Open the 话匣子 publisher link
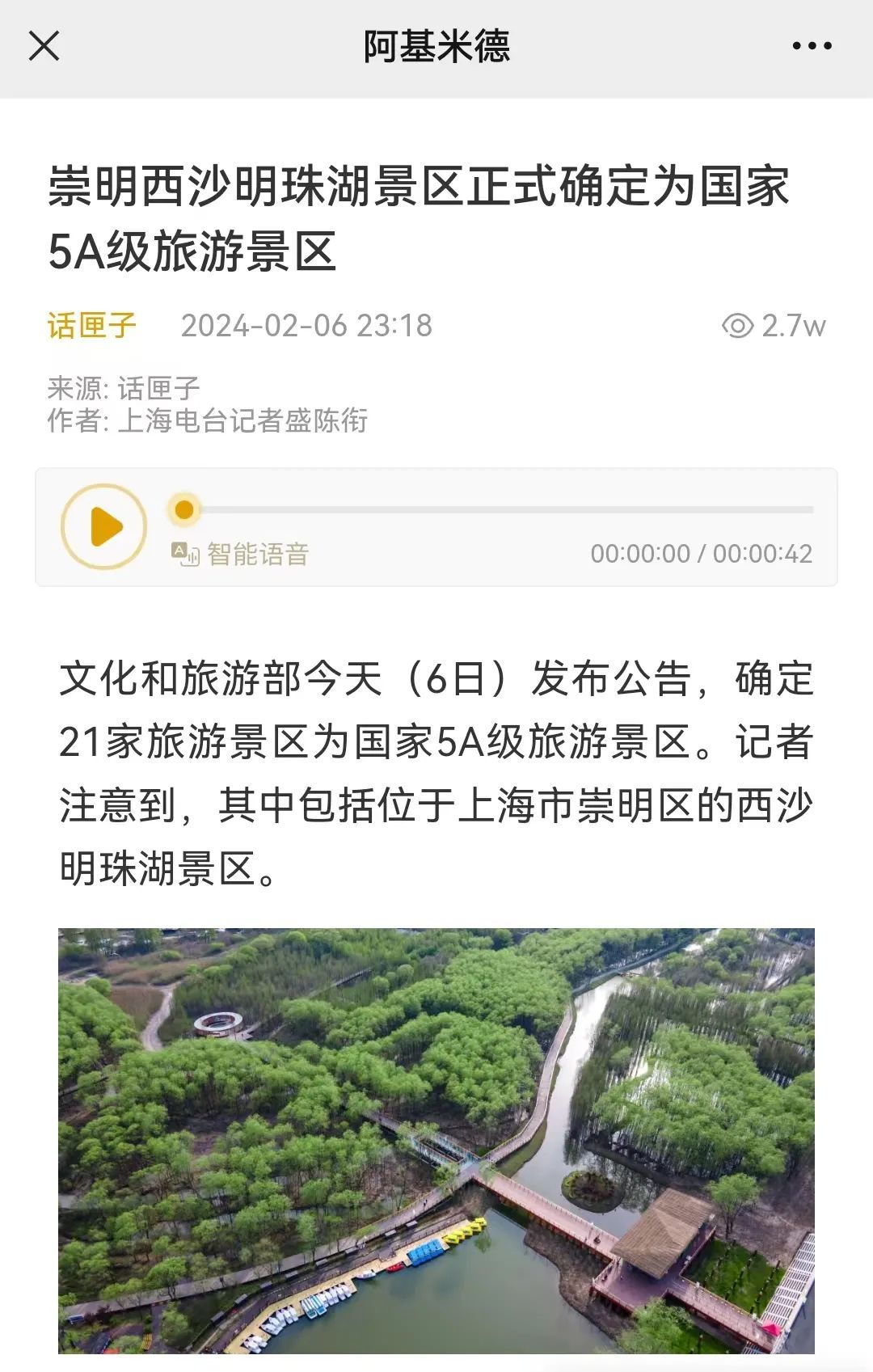 point(92,326)
